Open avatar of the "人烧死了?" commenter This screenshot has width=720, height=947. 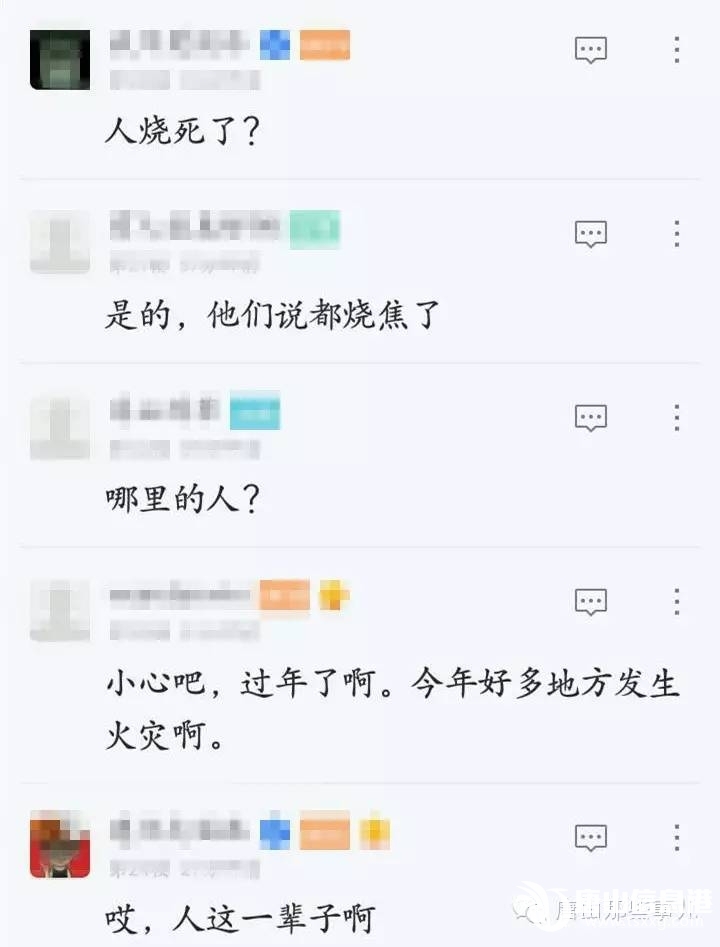(60, 59)
